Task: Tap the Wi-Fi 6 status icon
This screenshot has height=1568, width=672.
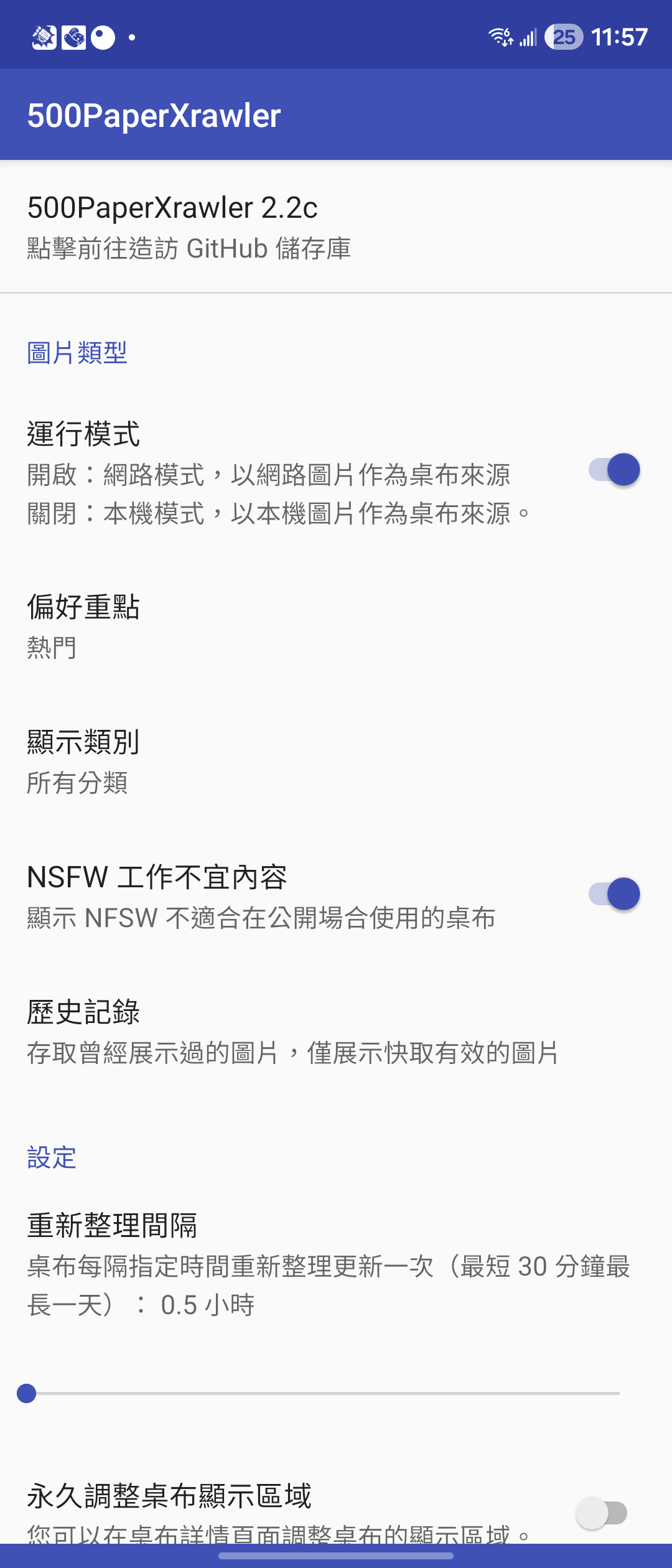Action: point(500,36)
